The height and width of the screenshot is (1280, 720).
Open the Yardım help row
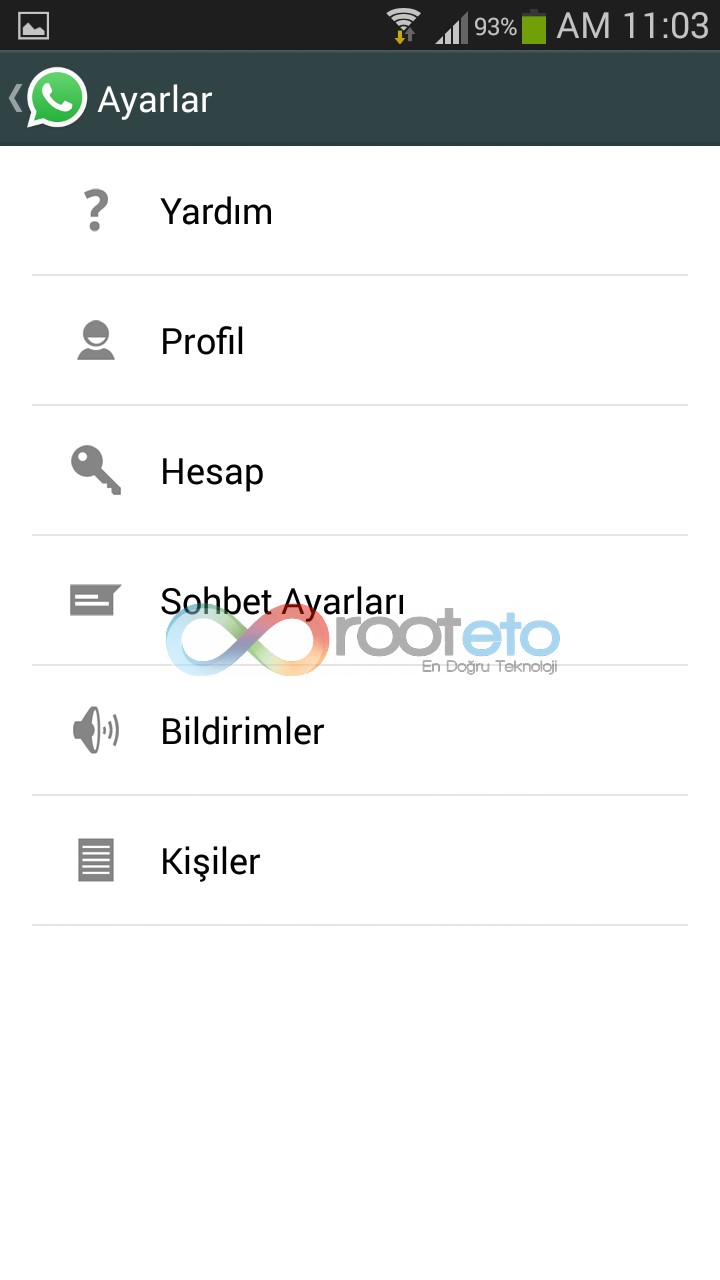360,211
